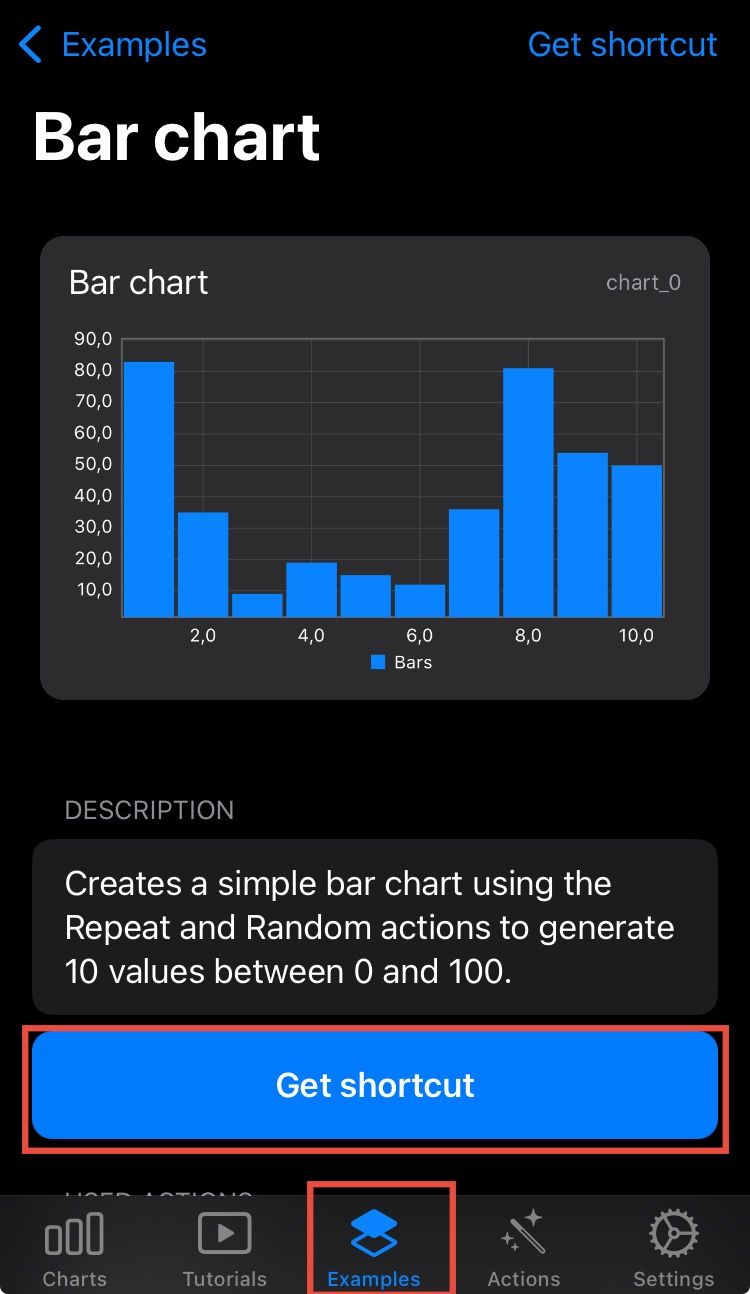750x1294 pixels.
Task: Go to the Actions tab
Action: [523, 1248]
